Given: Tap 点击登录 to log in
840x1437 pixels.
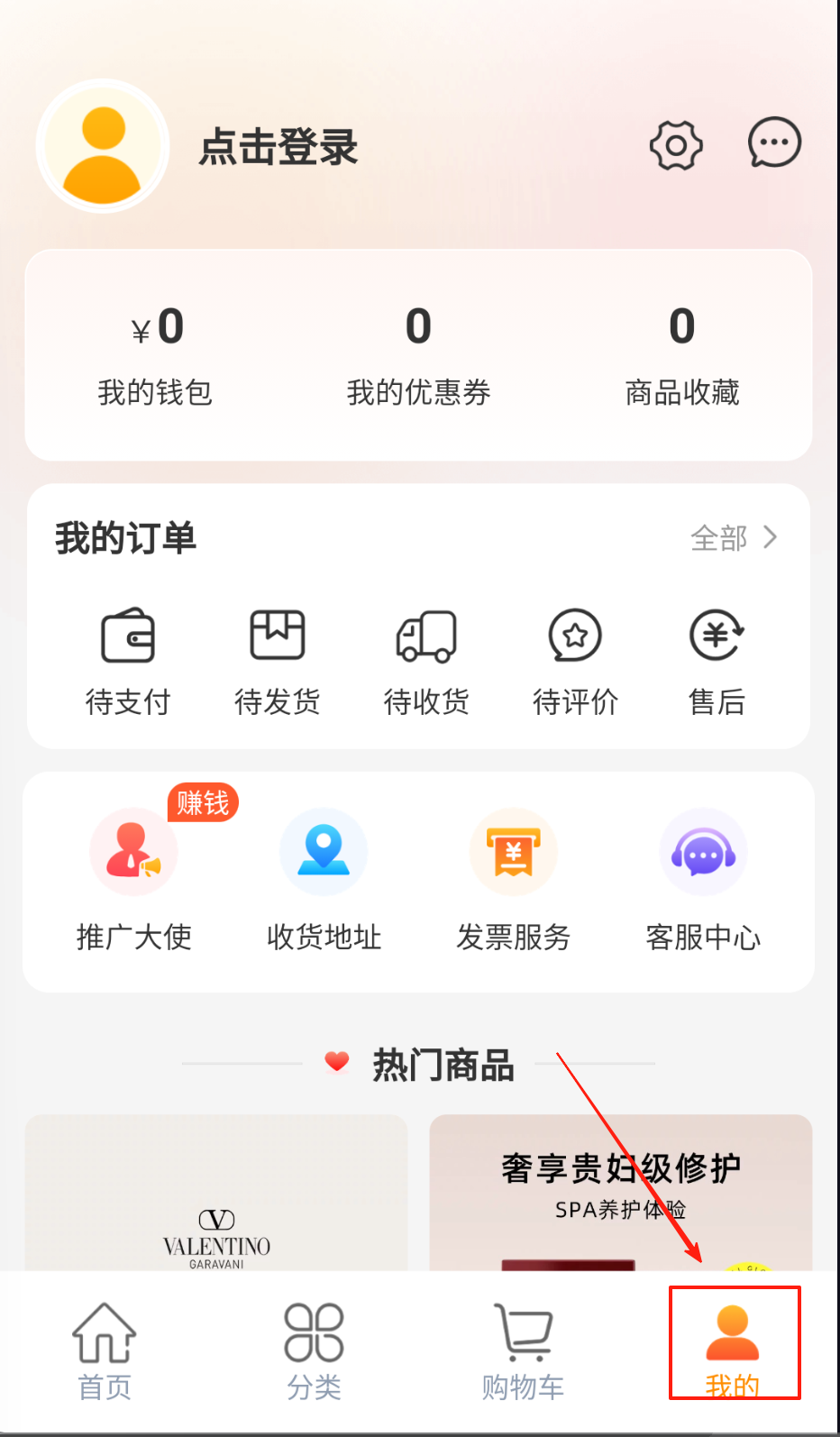Looking at the screenshot, I should [x=278, y=147].
